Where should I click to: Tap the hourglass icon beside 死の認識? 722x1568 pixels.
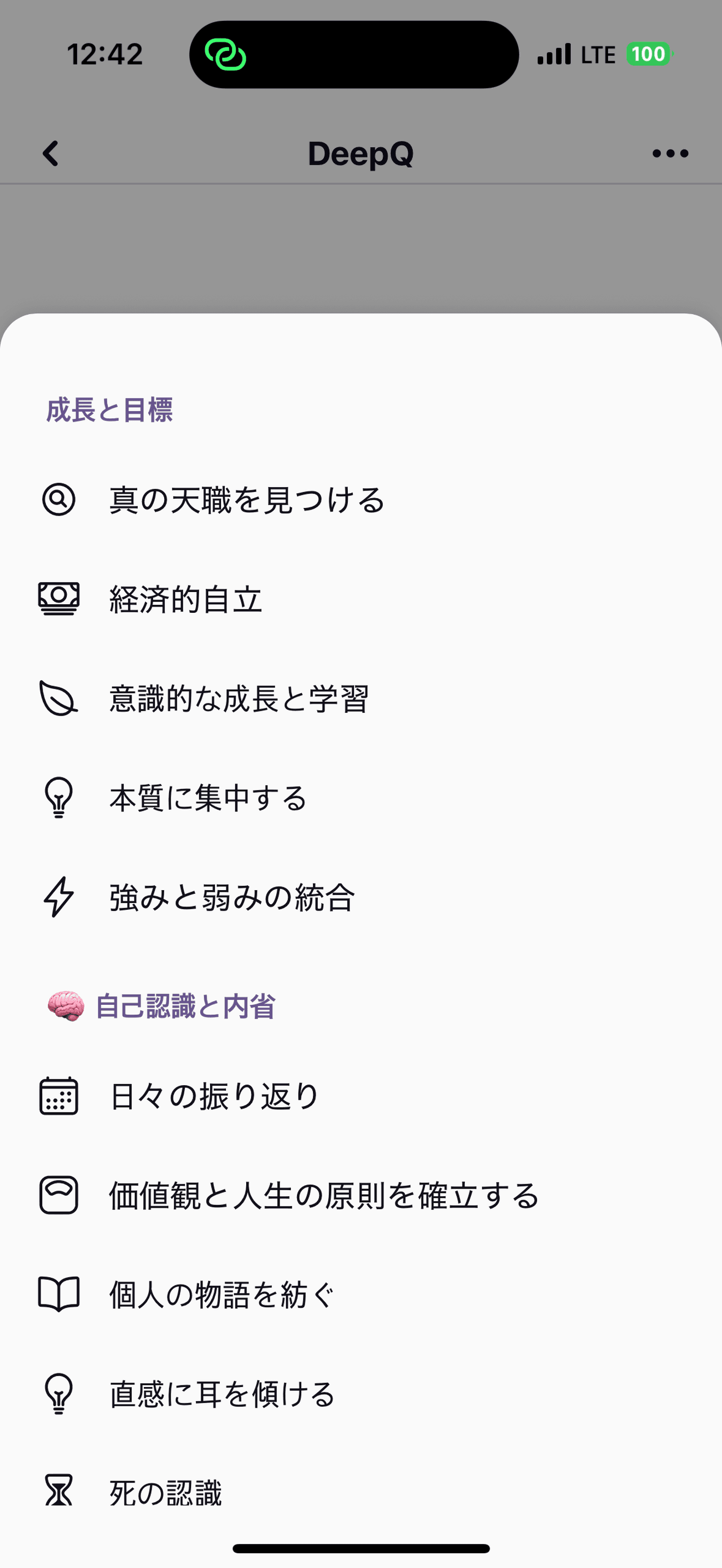[x=59, y=1492]
